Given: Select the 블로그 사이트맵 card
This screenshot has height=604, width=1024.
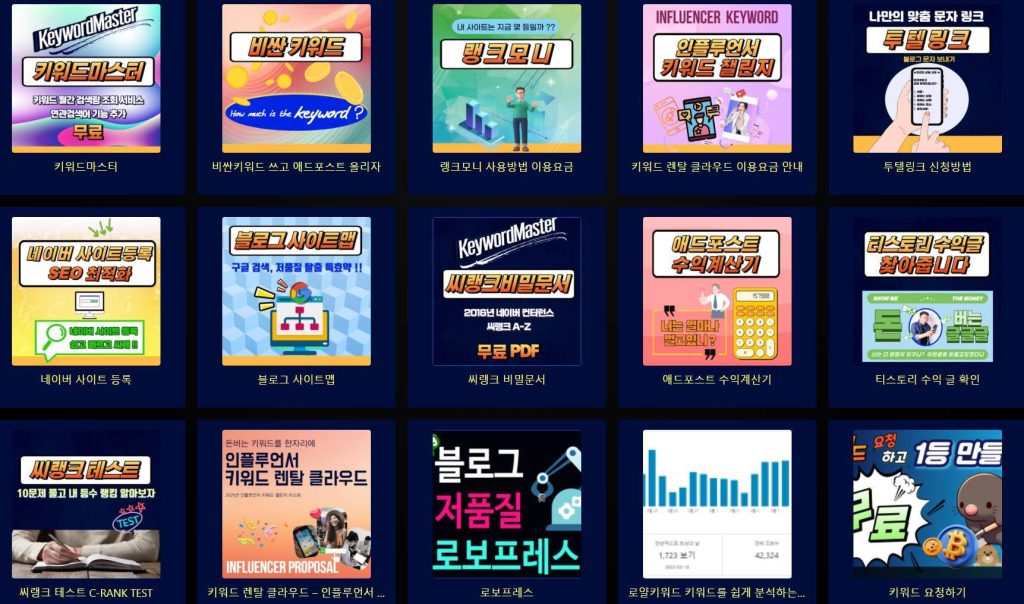Looking at the screenshot, I should click(296, 291).
